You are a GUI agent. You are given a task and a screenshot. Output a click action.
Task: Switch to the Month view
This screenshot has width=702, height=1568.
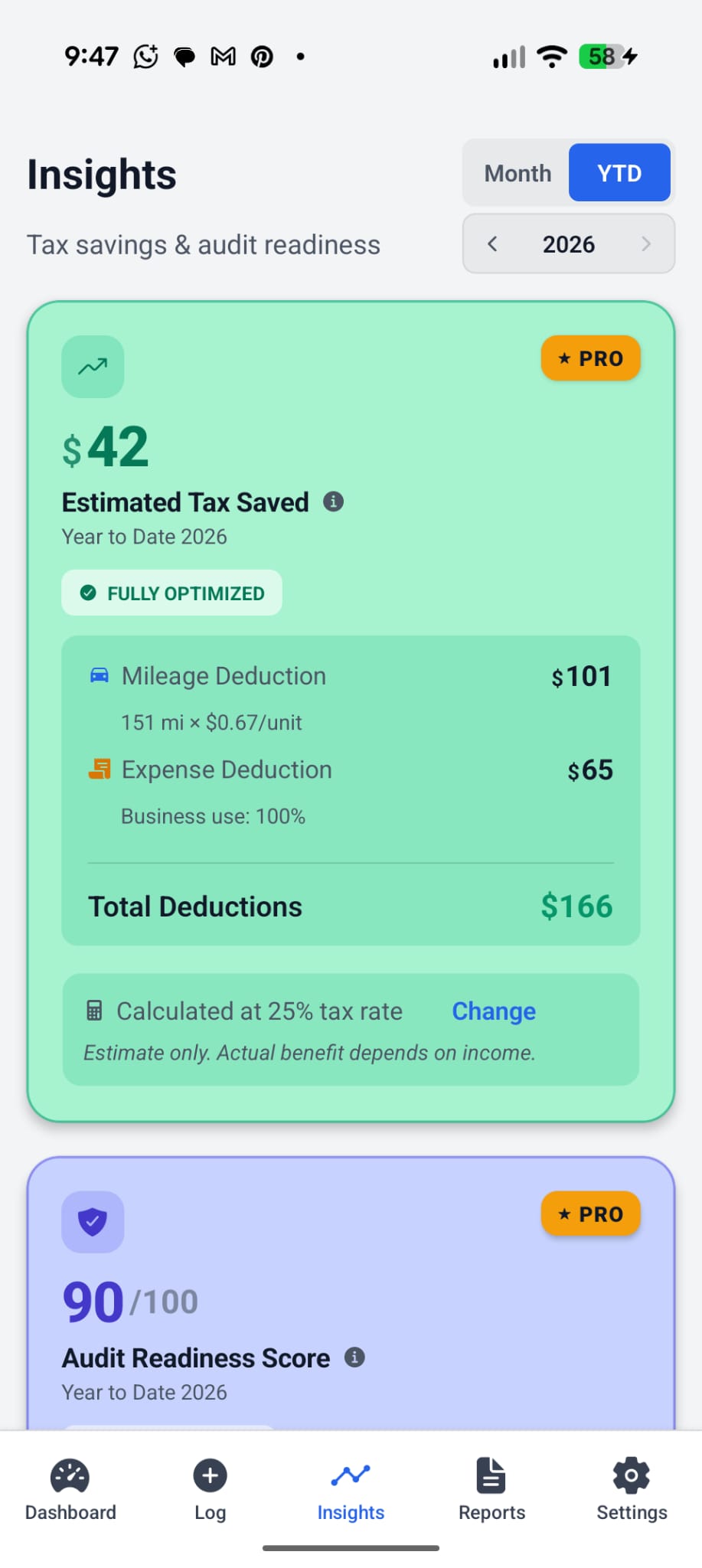click(517, 172)
